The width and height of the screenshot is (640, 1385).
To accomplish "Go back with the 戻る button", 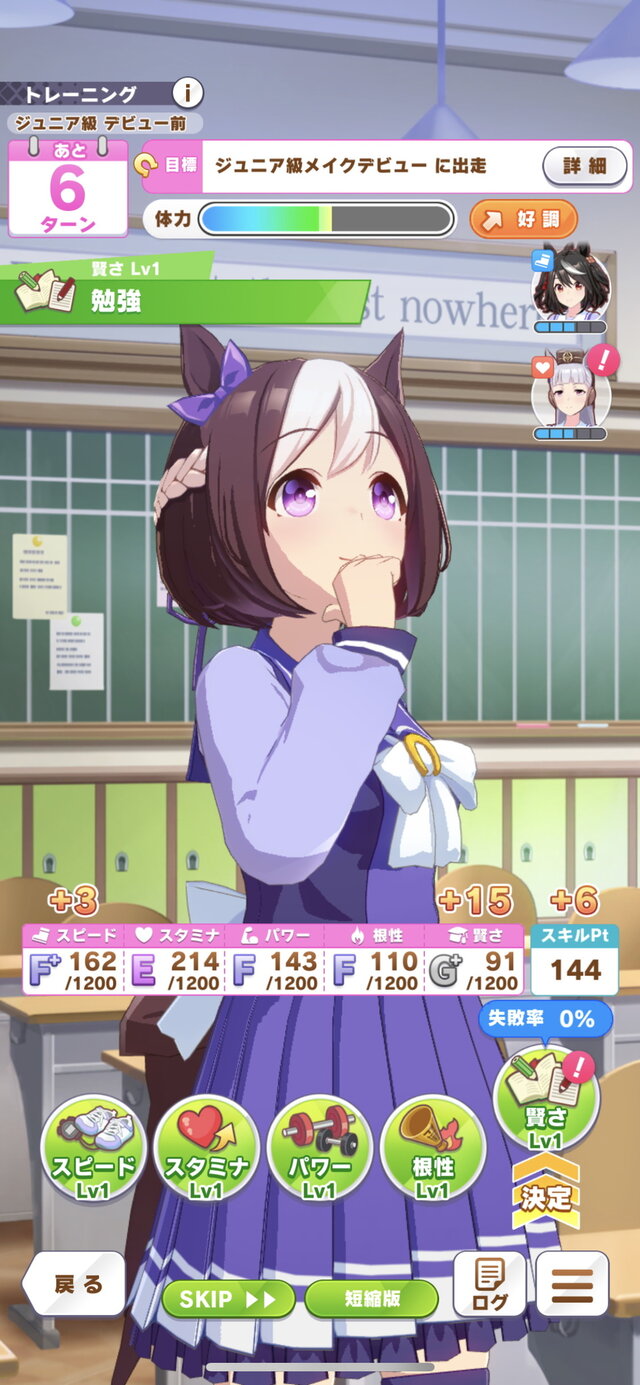I will click(75, 1285).
